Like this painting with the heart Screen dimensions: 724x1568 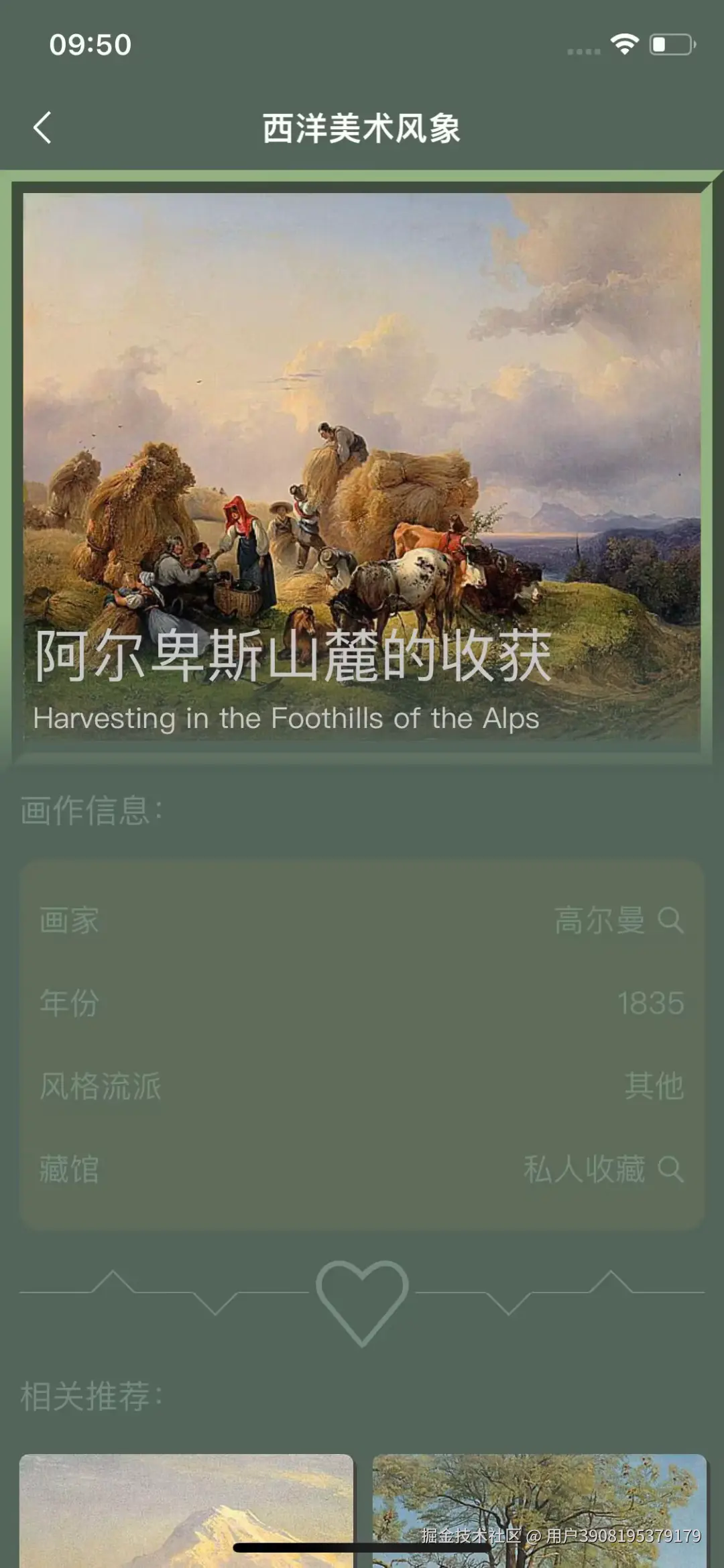pyautogui.click(x=362, y=1301)
